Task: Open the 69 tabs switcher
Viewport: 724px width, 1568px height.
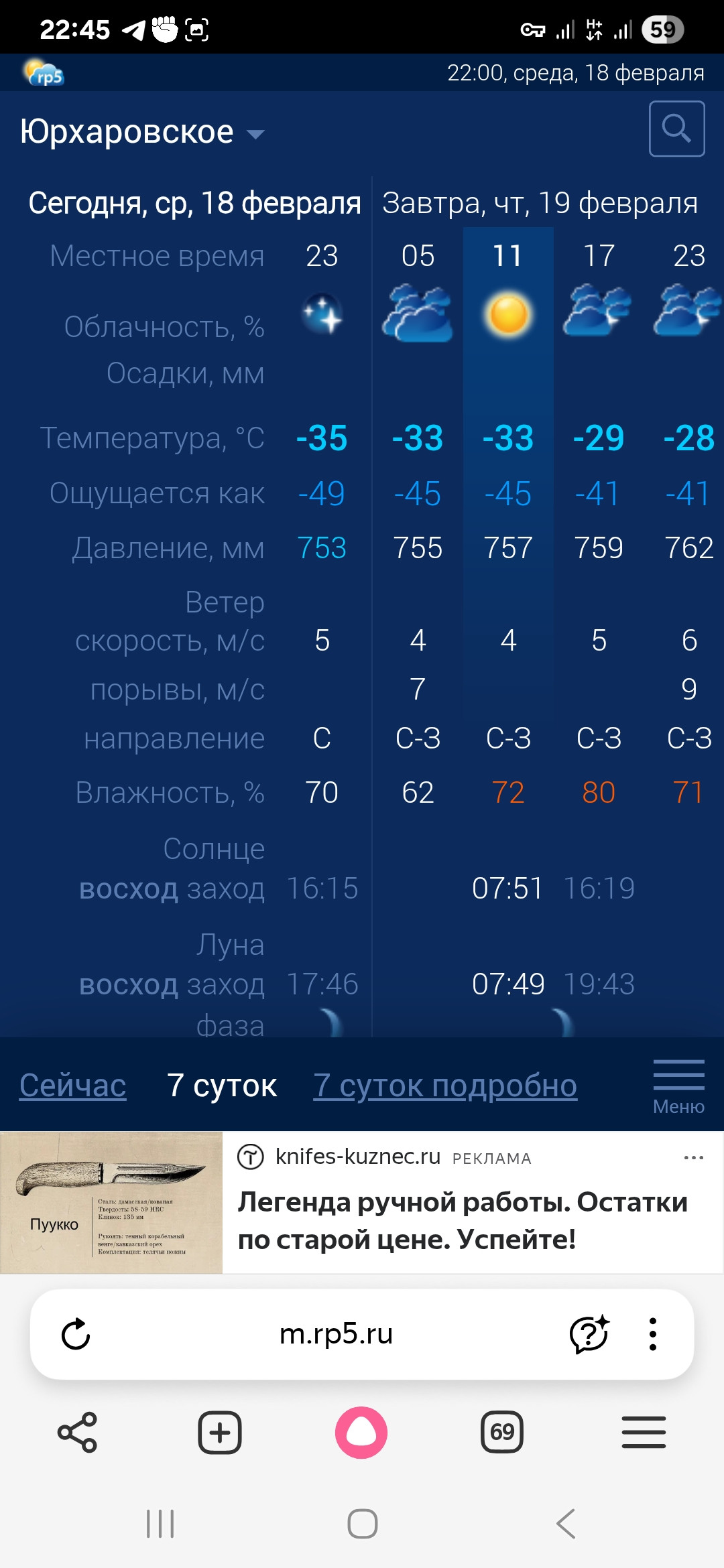Action: 502,1433
